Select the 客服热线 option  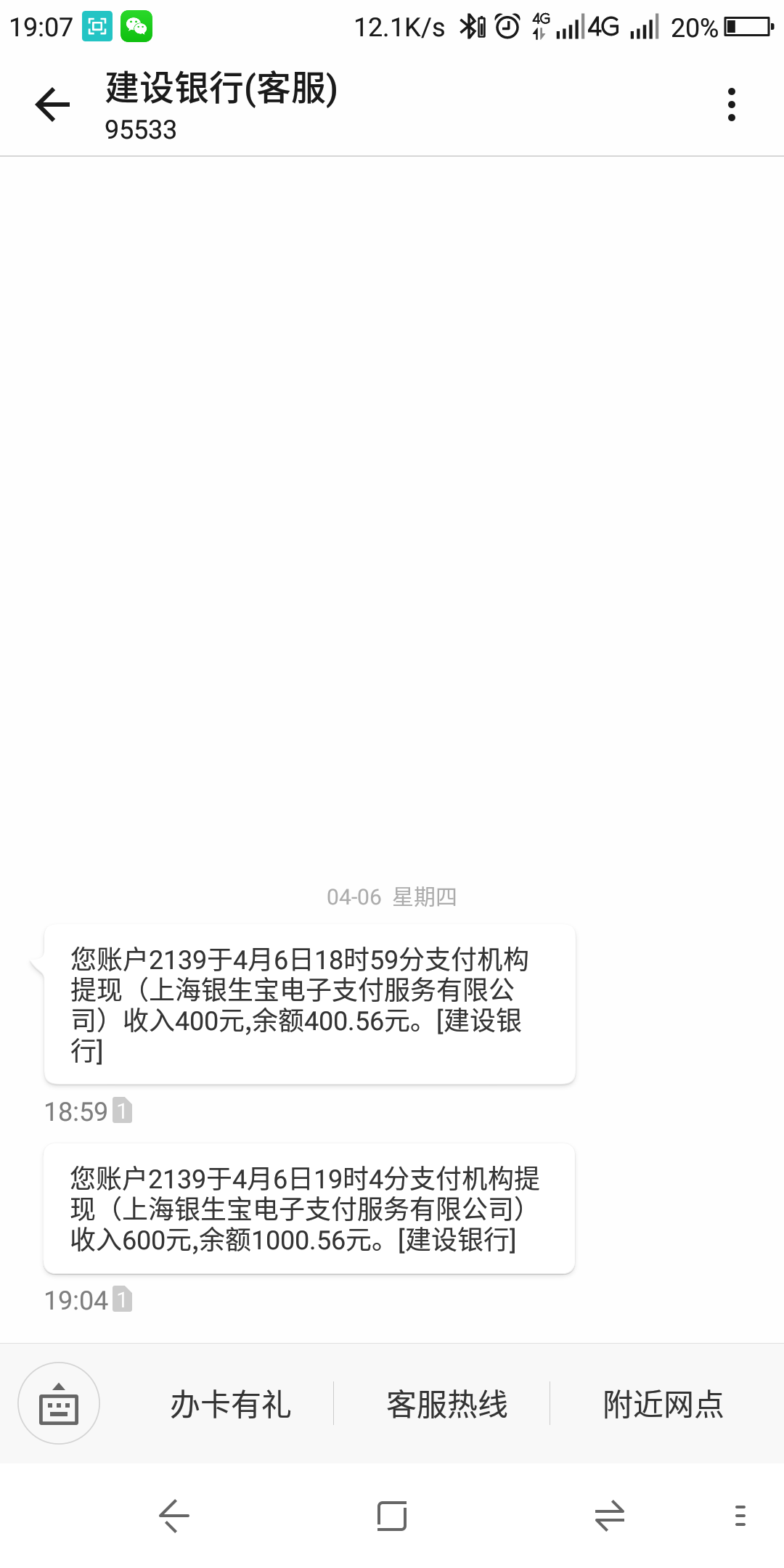[446, 1404]
